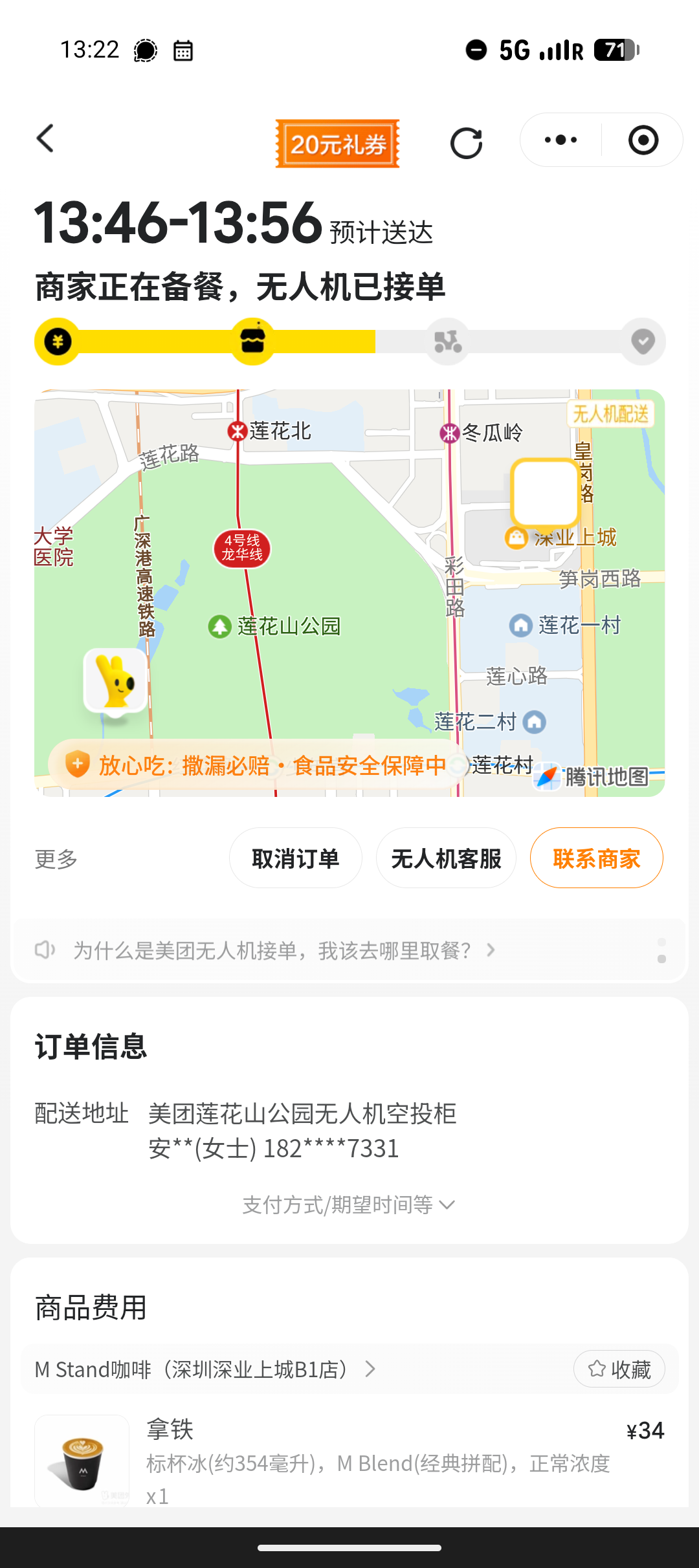Open the notice about 美团无人机接单 pickup
Image resolution: width=699 pixels, height=1568 pixels.
point(284,950)
